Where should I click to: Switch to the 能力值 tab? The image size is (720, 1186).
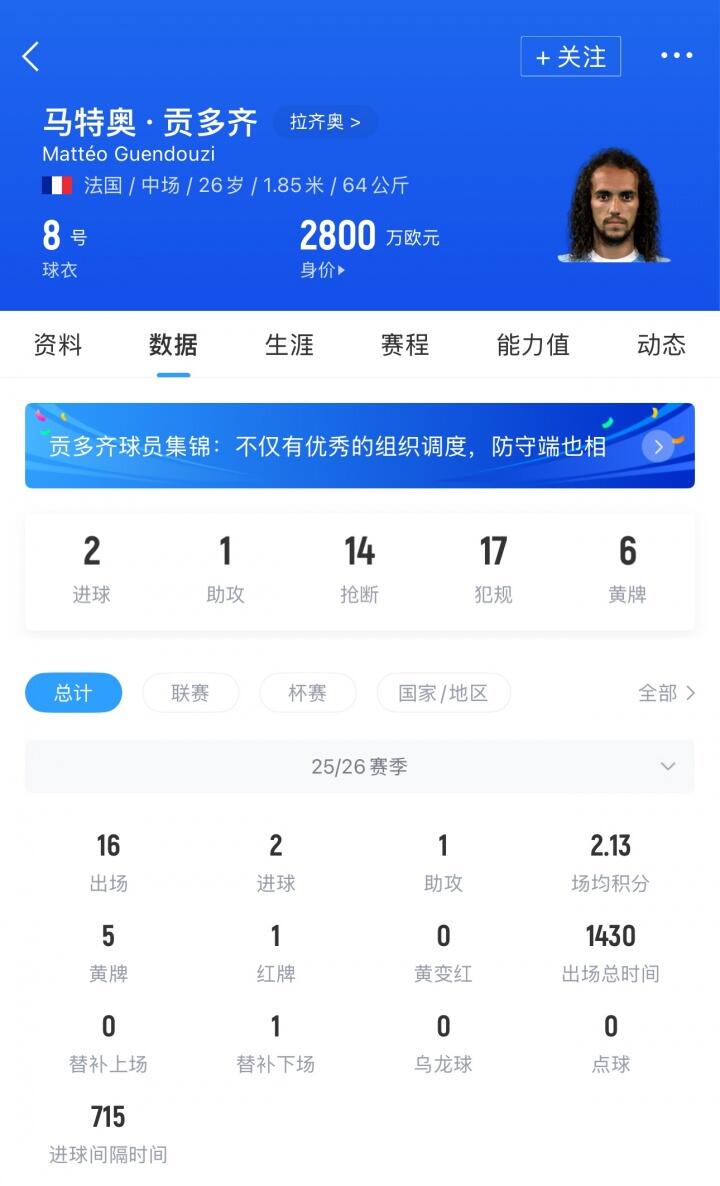[x=533, y=345]
